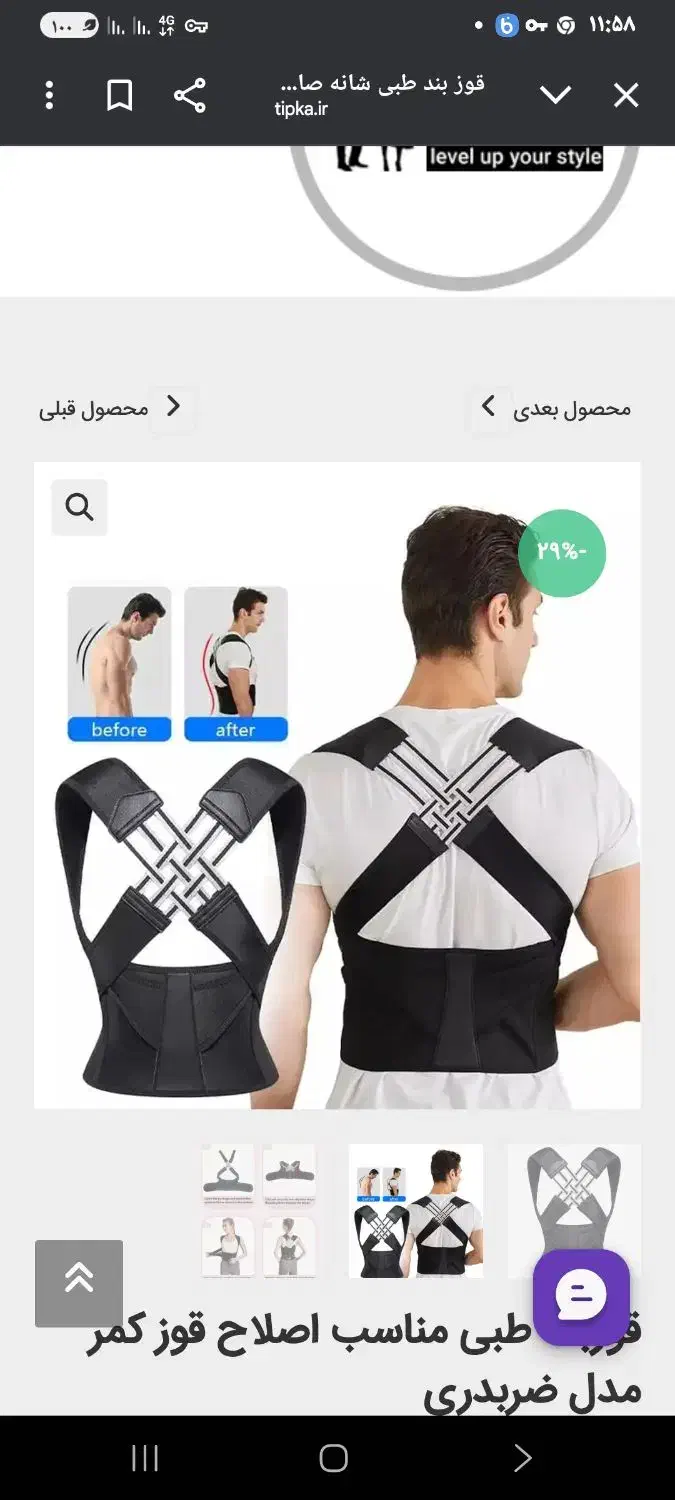Share this tipka.ir page
Screen dimensions: 675x1500
click(x=189, y=96)
